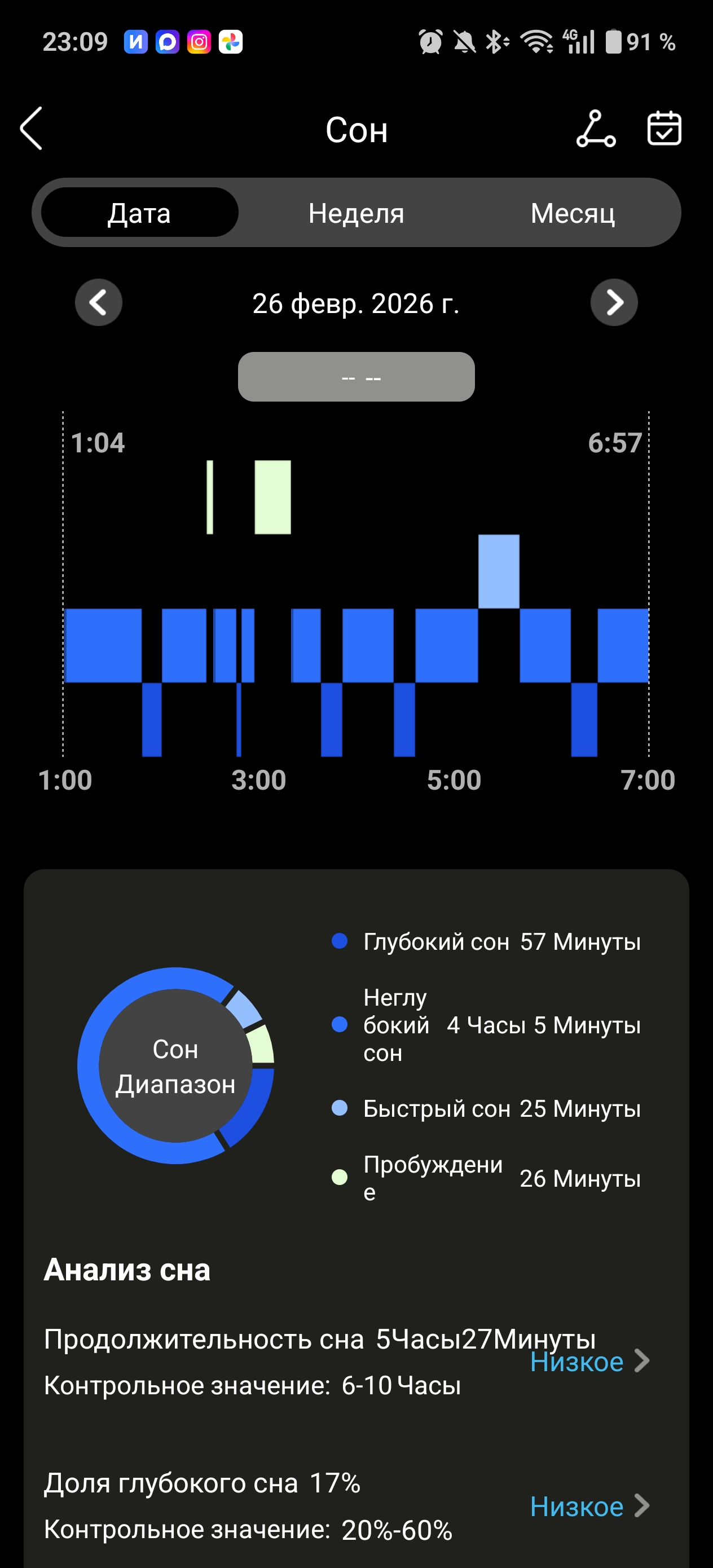Open the calendar date picker
This screenshot has height=1568, width=713.
pyautogui.click(x=664, y=129)
